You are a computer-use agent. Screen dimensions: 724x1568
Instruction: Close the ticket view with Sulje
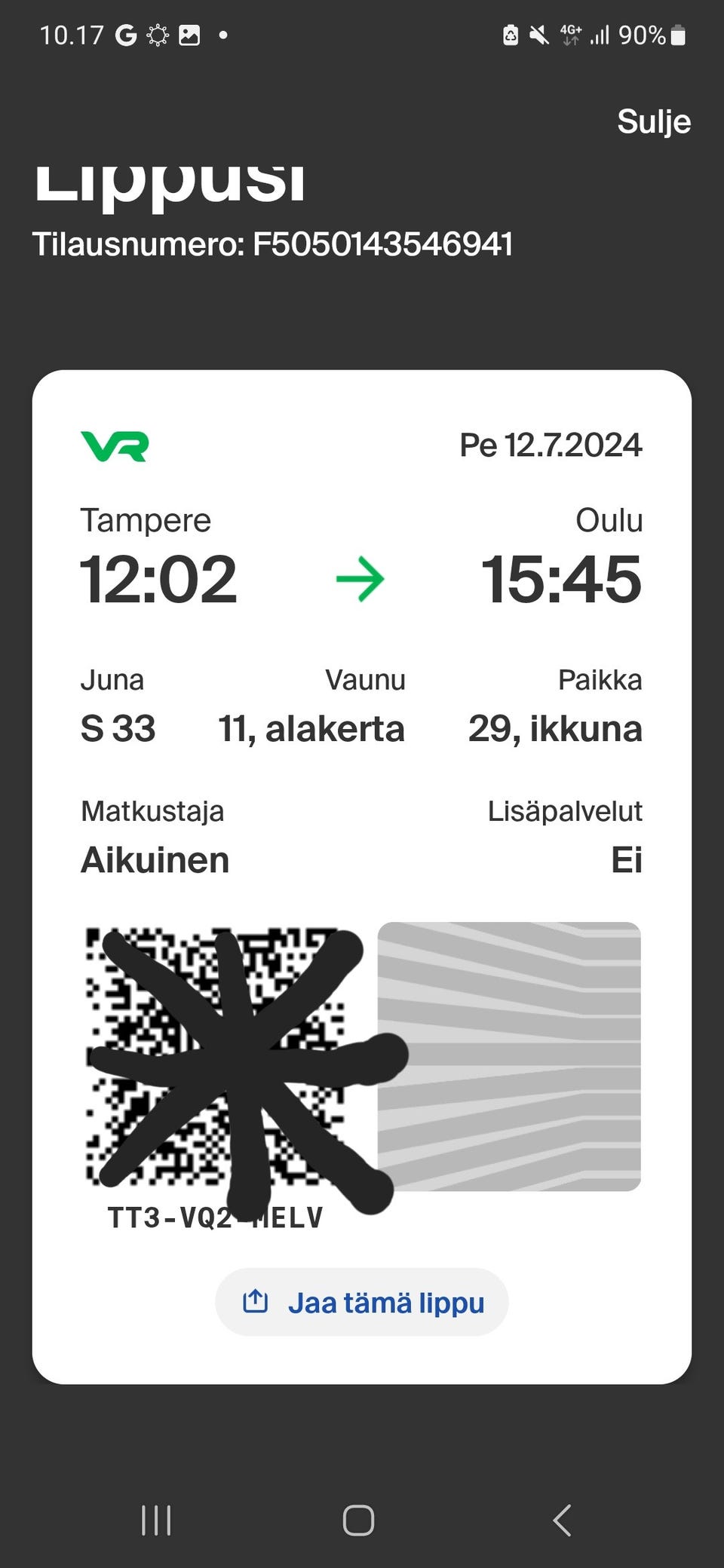tap(654, 121)
